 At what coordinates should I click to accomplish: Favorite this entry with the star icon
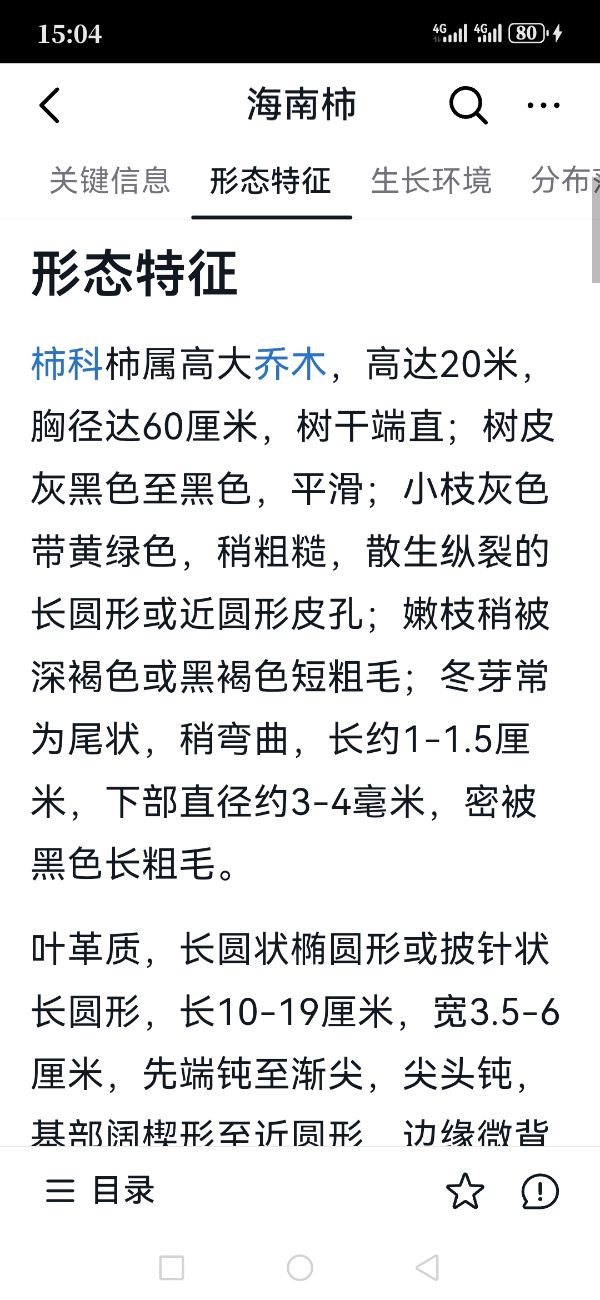point(465,1191)
